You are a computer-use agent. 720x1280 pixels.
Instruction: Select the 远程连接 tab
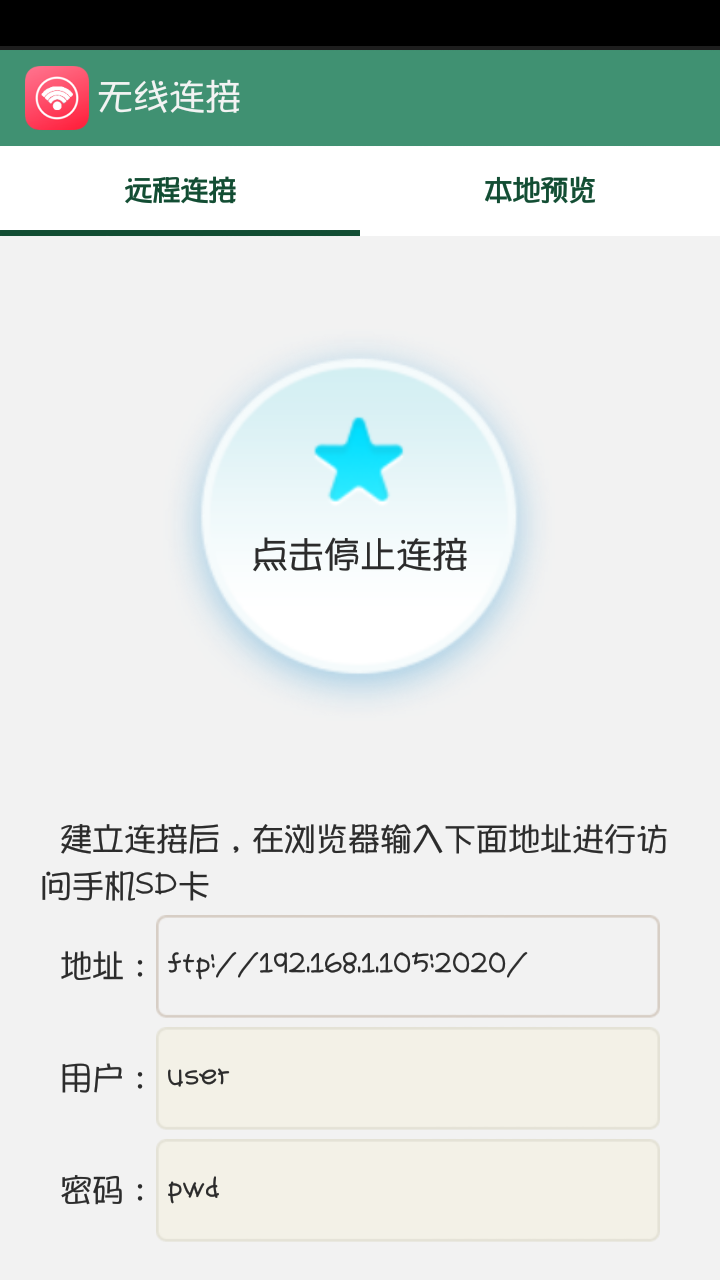tap(180, 190)
